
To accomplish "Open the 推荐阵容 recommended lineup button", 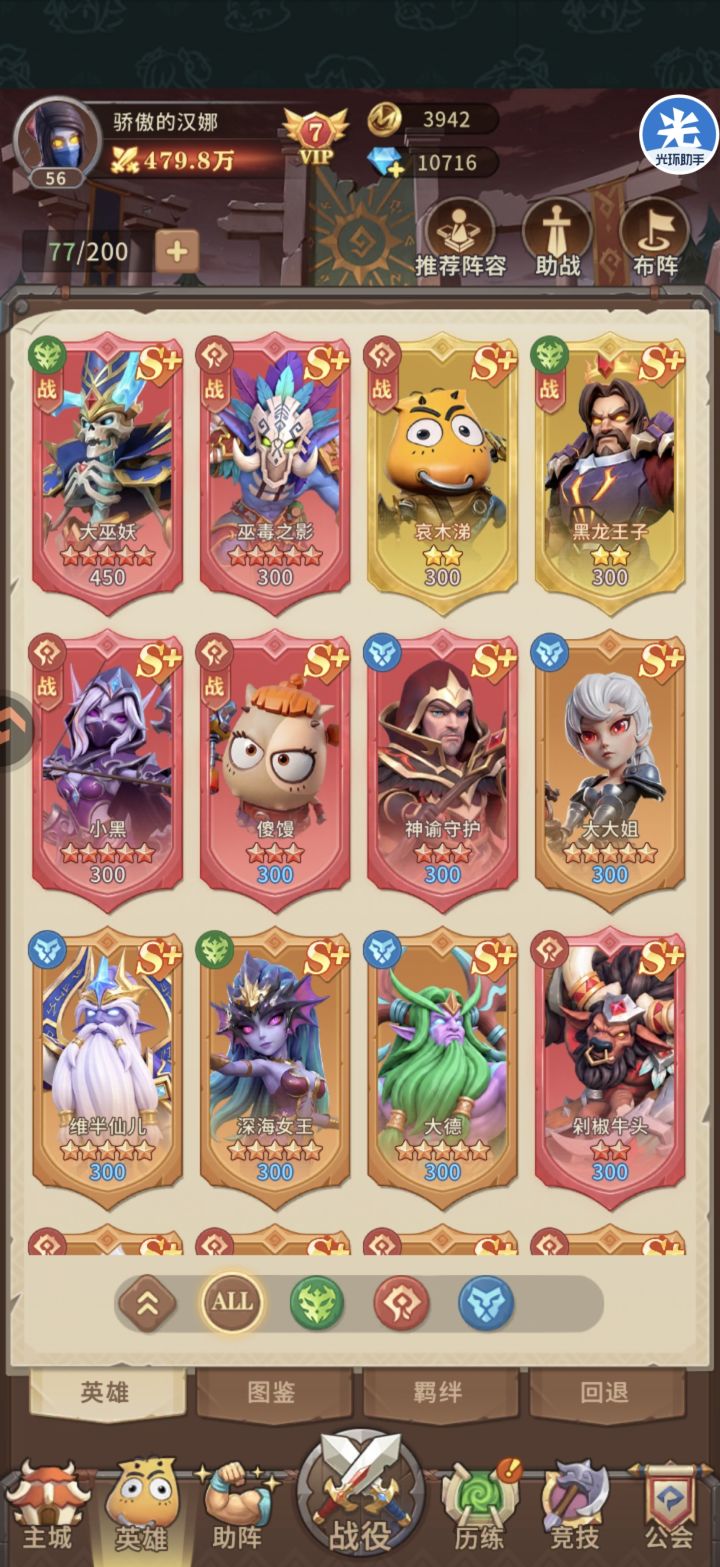I will (460, 238).
